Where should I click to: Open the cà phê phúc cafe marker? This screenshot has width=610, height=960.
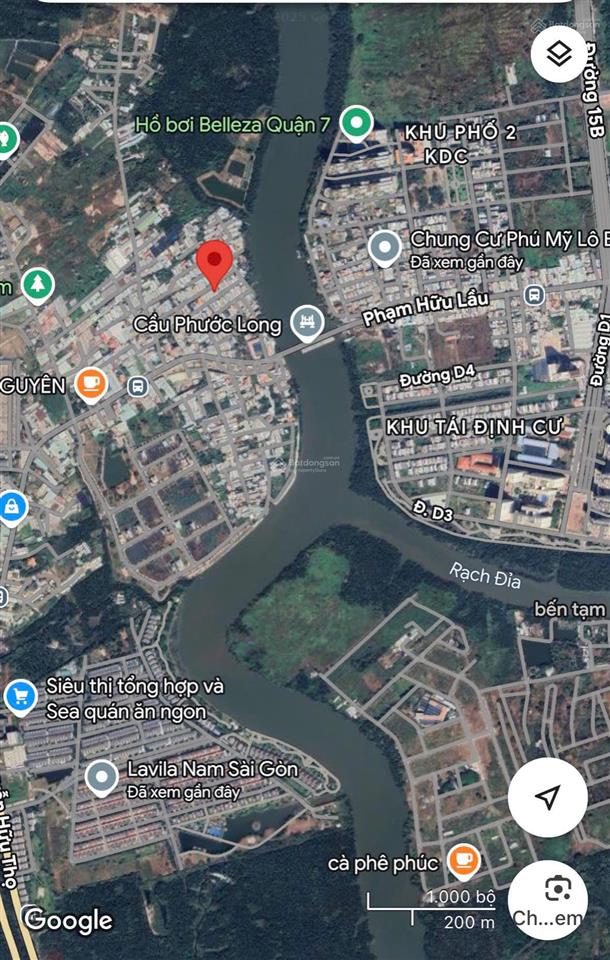(462, 859)
